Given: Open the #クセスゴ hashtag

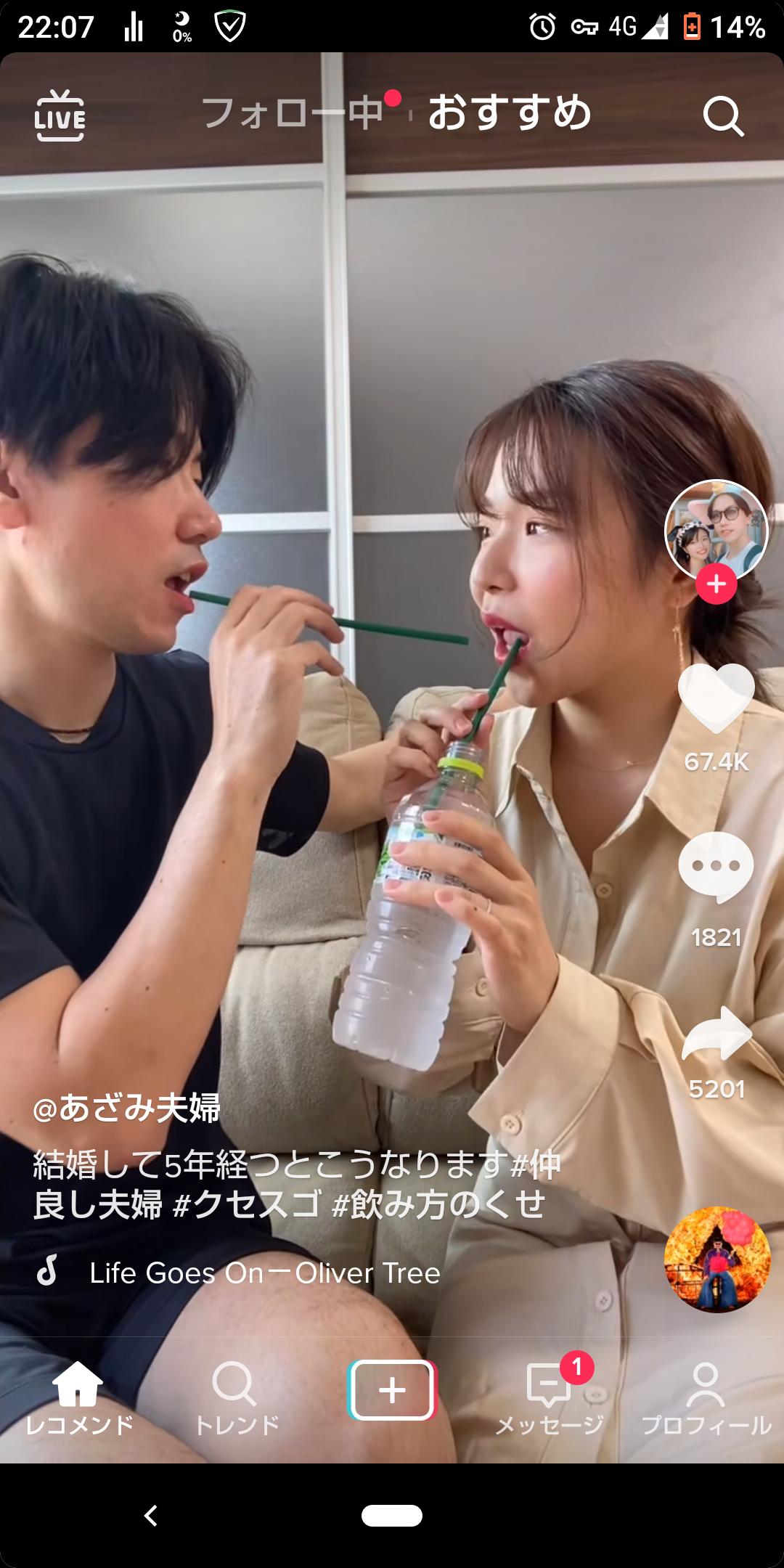Looking at the screenshot, I should pyautogui.click(x=247, y=1204).
